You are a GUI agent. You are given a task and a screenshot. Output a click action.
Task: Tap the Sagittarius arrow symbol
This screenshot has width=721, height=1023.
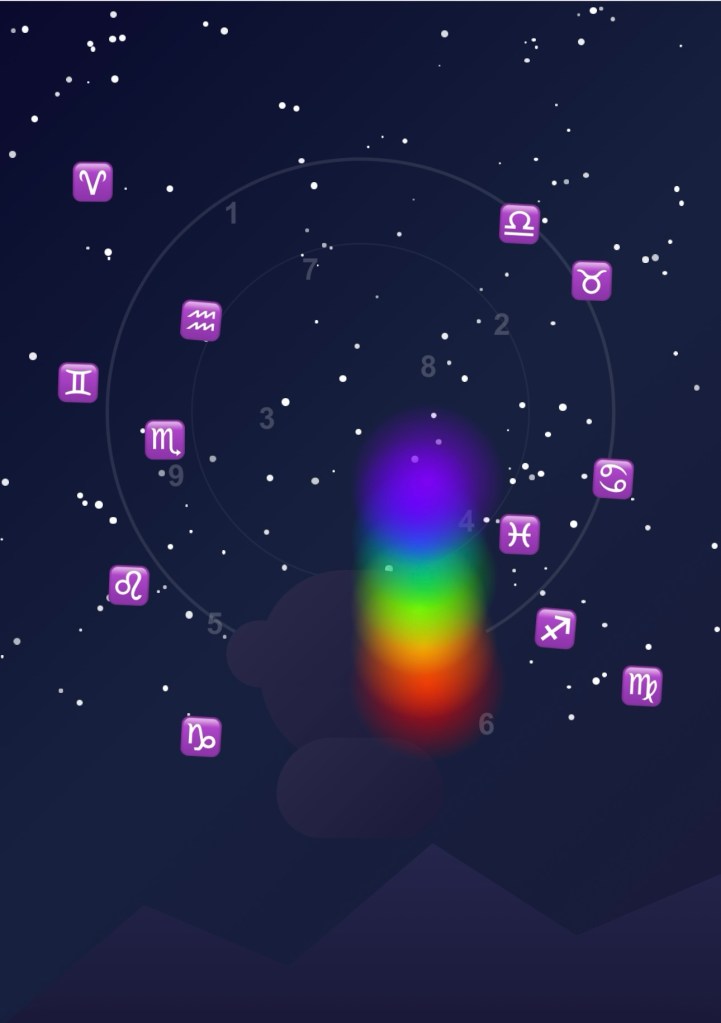pos(555,628)
